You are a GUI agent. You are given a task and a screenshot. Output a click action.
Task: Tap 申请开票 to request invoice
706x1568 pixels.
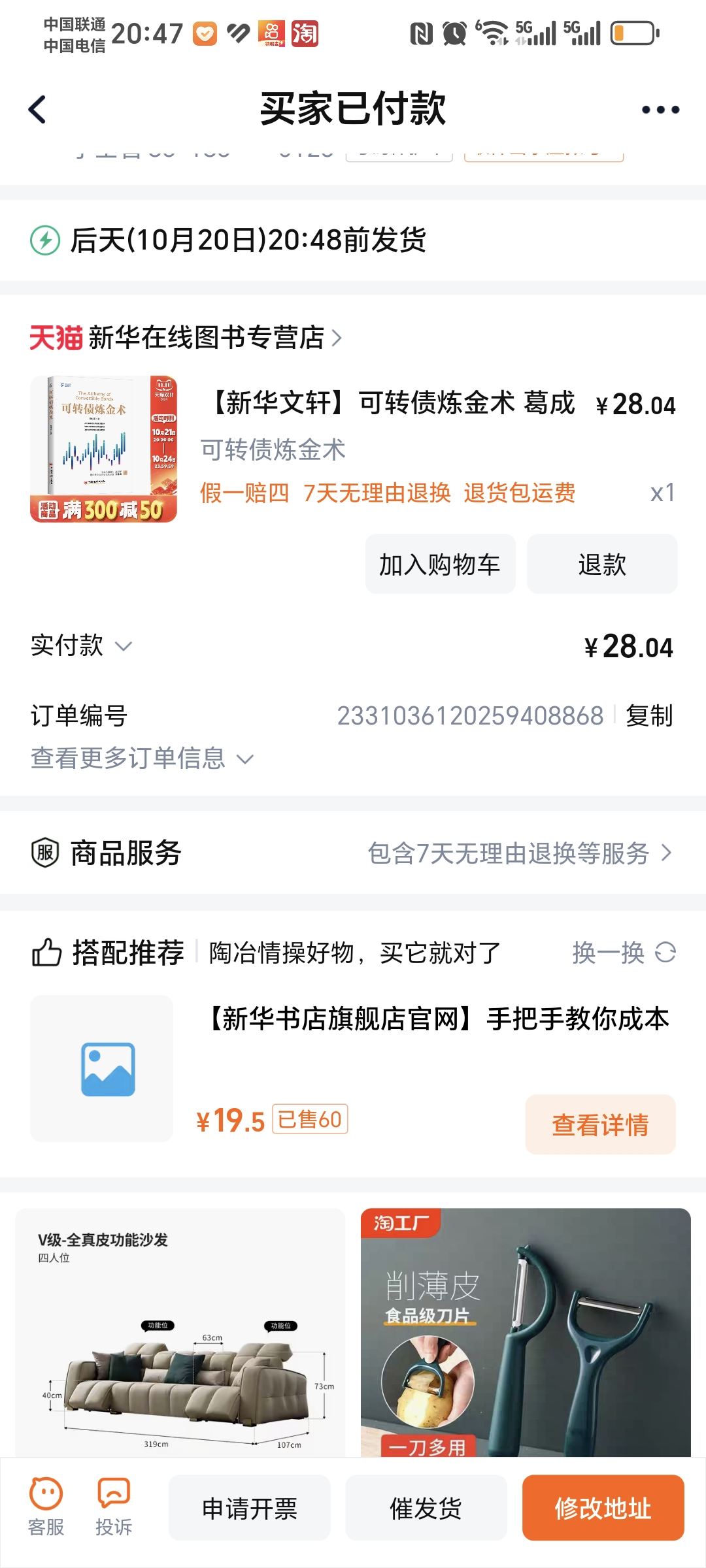coord(249,1508)
